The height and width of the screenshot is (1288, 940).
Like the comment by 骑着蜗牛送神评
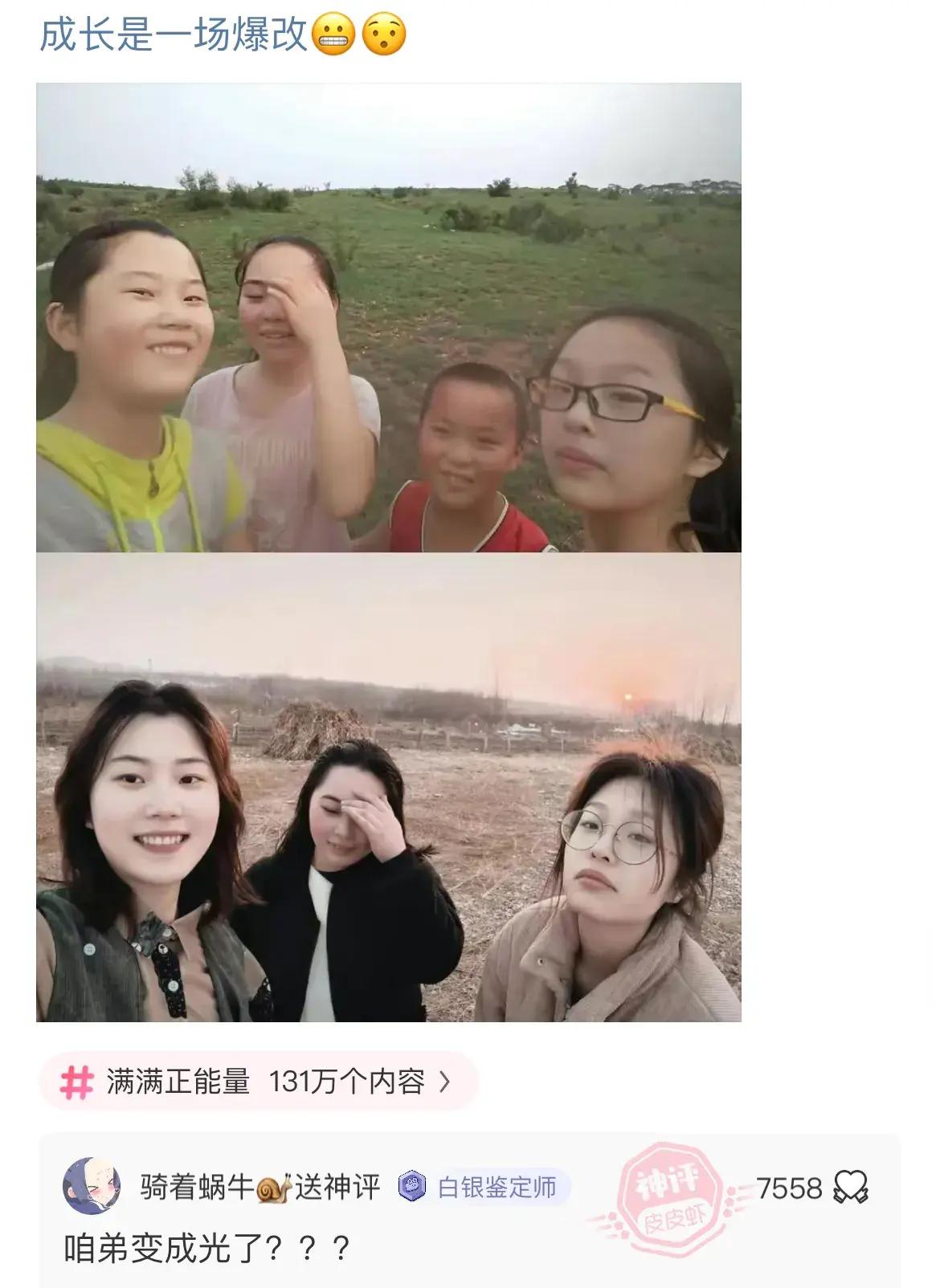[x=851, y=1187]
